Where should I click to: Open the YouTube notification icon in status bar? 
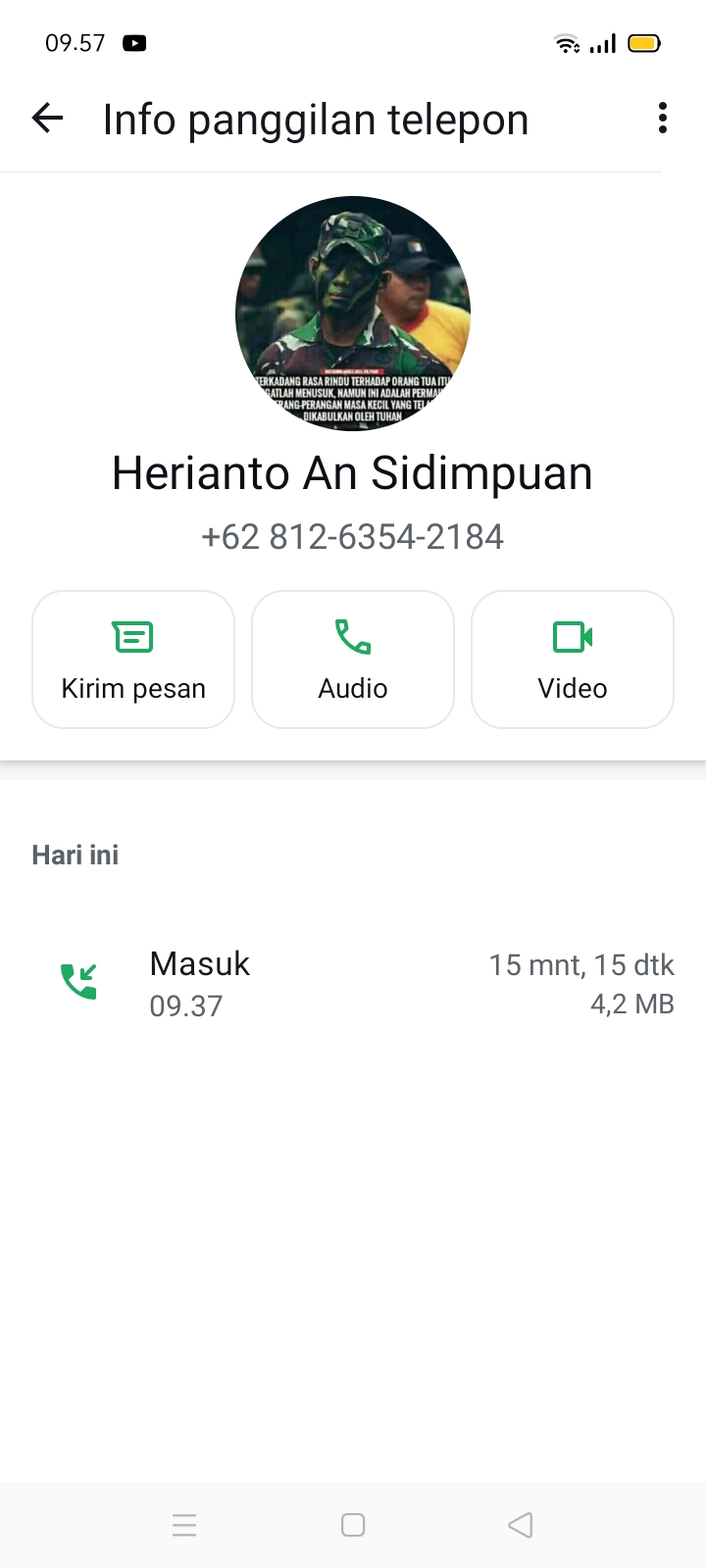tap(134, 42)
